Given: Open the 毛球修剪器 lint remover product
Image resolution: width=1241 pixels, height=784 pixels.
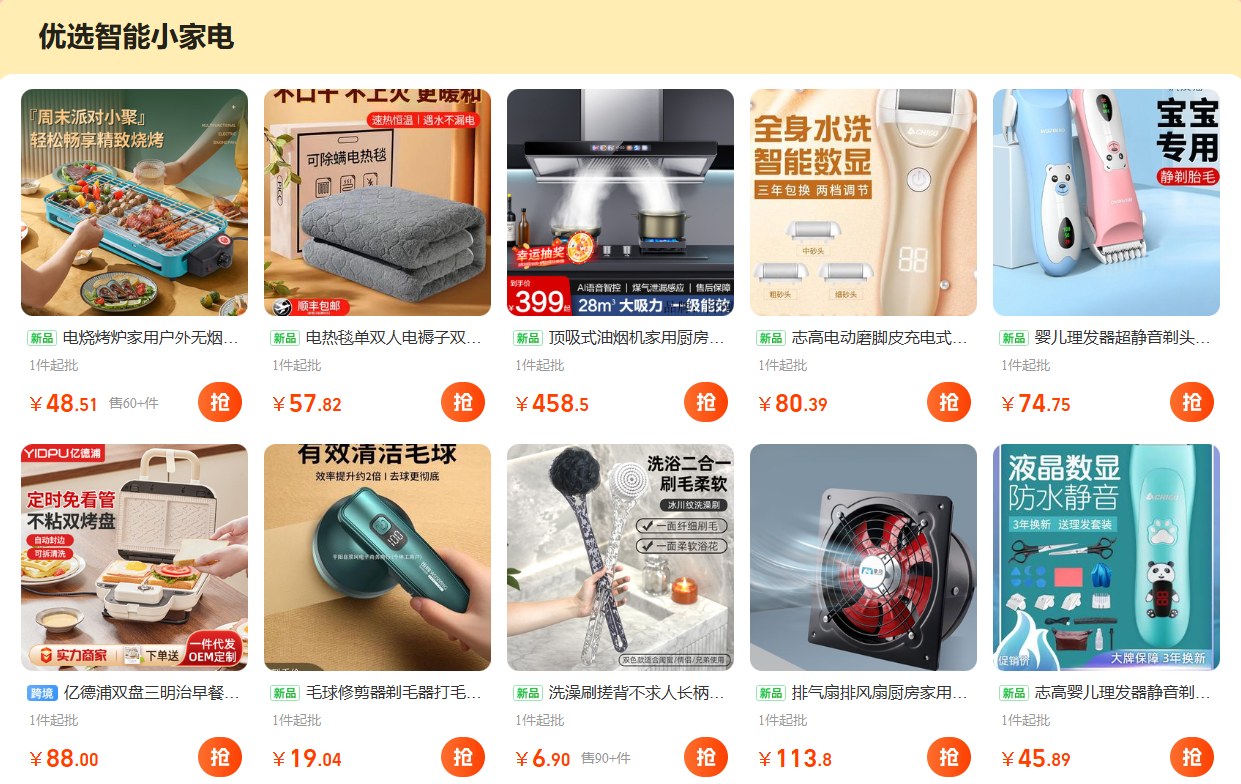Looking at the screenshot, I should pyautogui.click(x=377, y=557).
